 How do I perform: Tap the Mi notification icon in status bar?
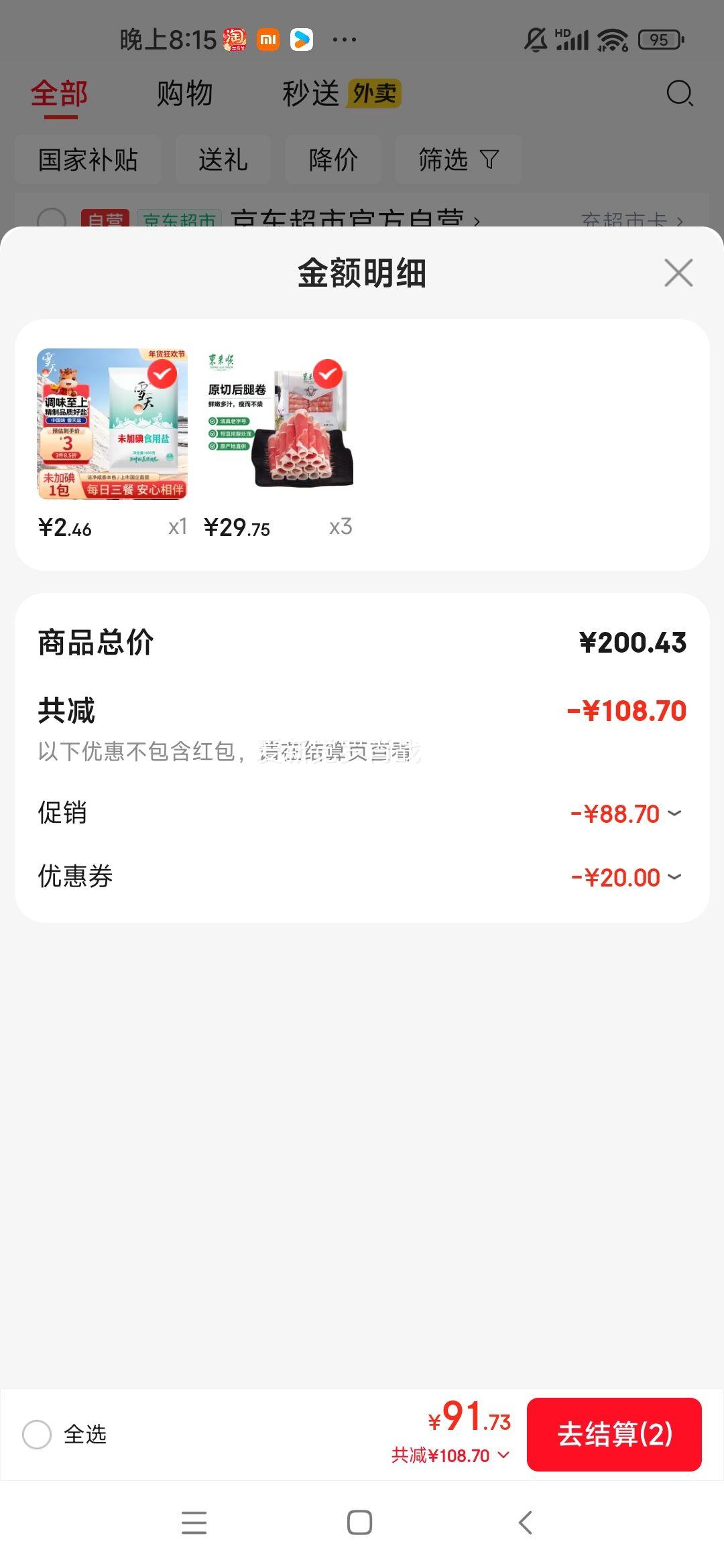268,40
